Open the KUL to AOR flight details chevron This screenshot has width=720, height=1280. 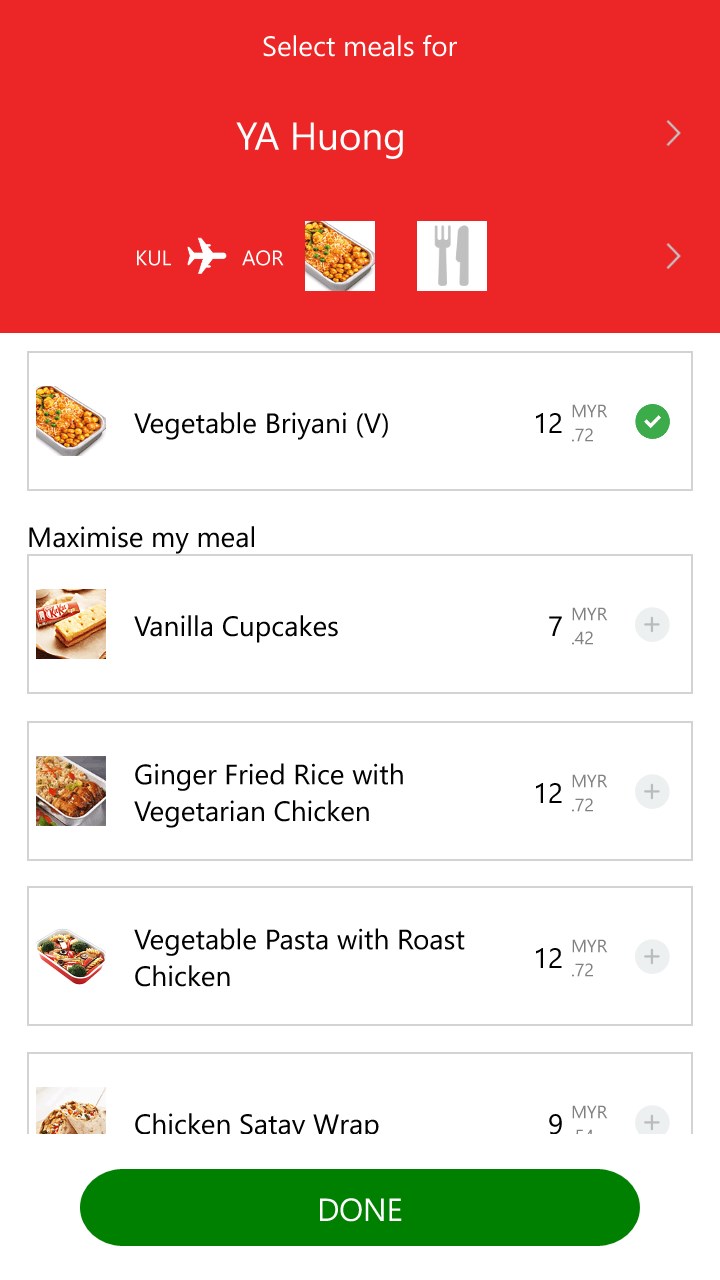coord(672,256)
